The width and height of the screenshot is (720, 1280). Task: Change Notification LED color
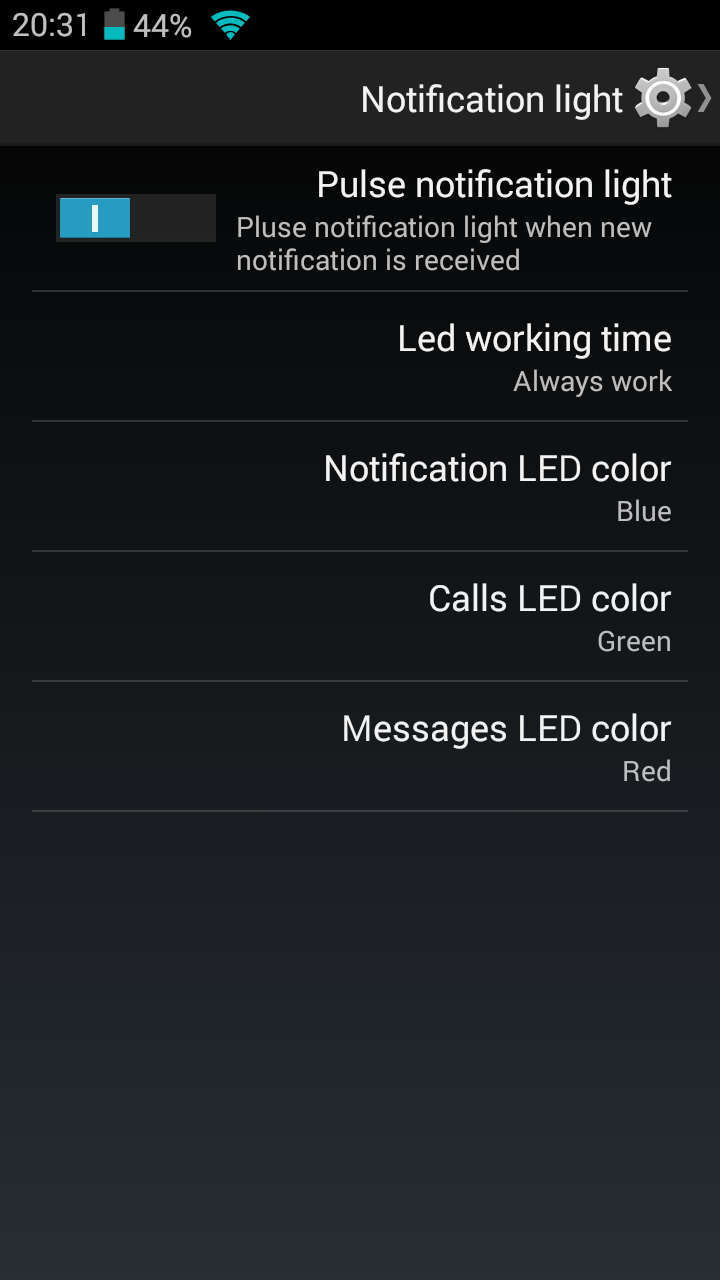pos(360,487)
